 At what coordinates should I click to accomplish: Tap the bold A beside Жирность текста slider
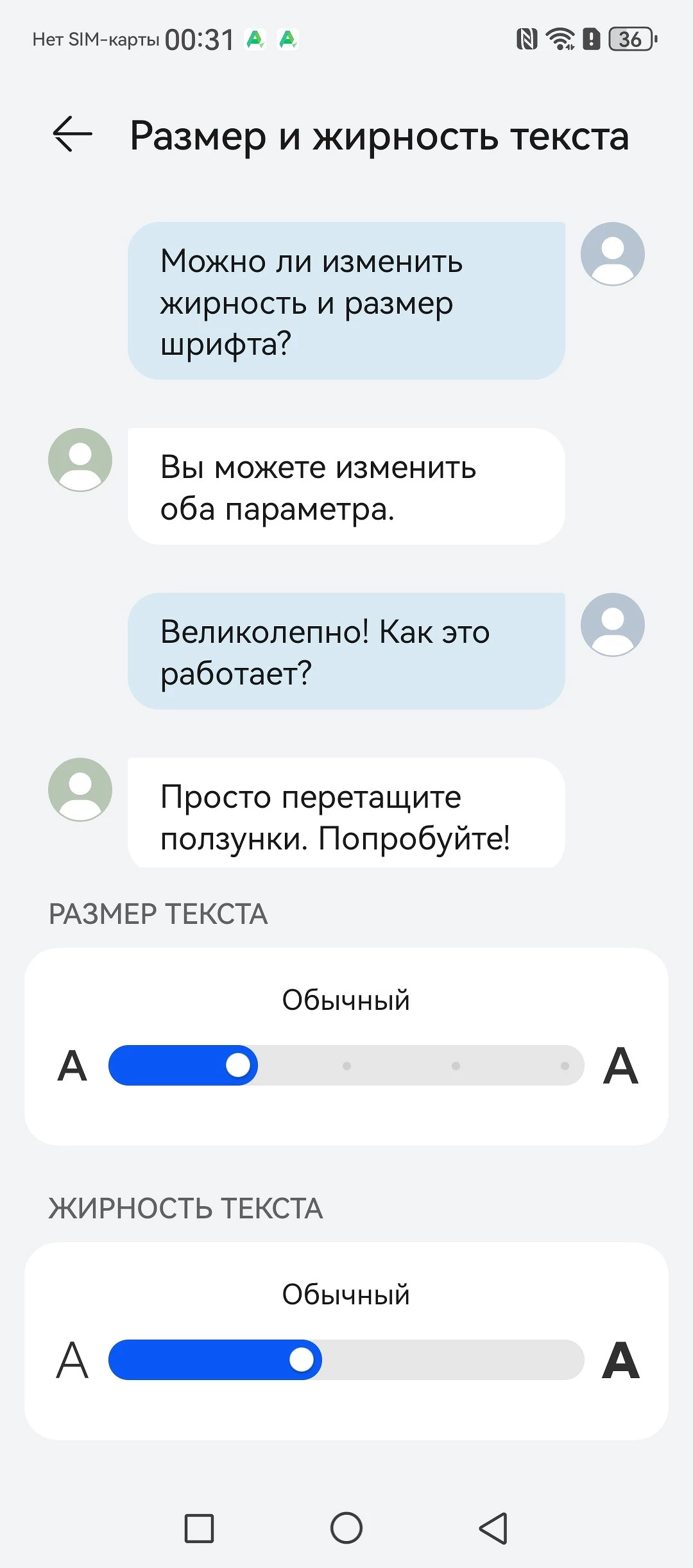point(620,1359)
